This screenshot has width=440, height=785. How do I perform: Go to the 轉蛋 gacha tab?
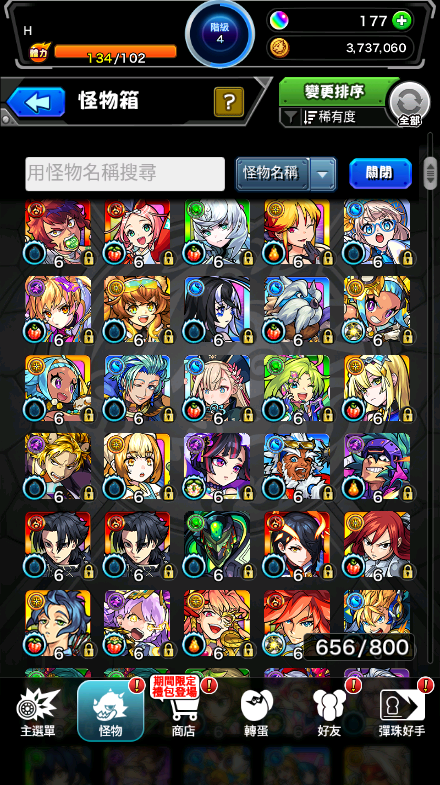[256, 712]
